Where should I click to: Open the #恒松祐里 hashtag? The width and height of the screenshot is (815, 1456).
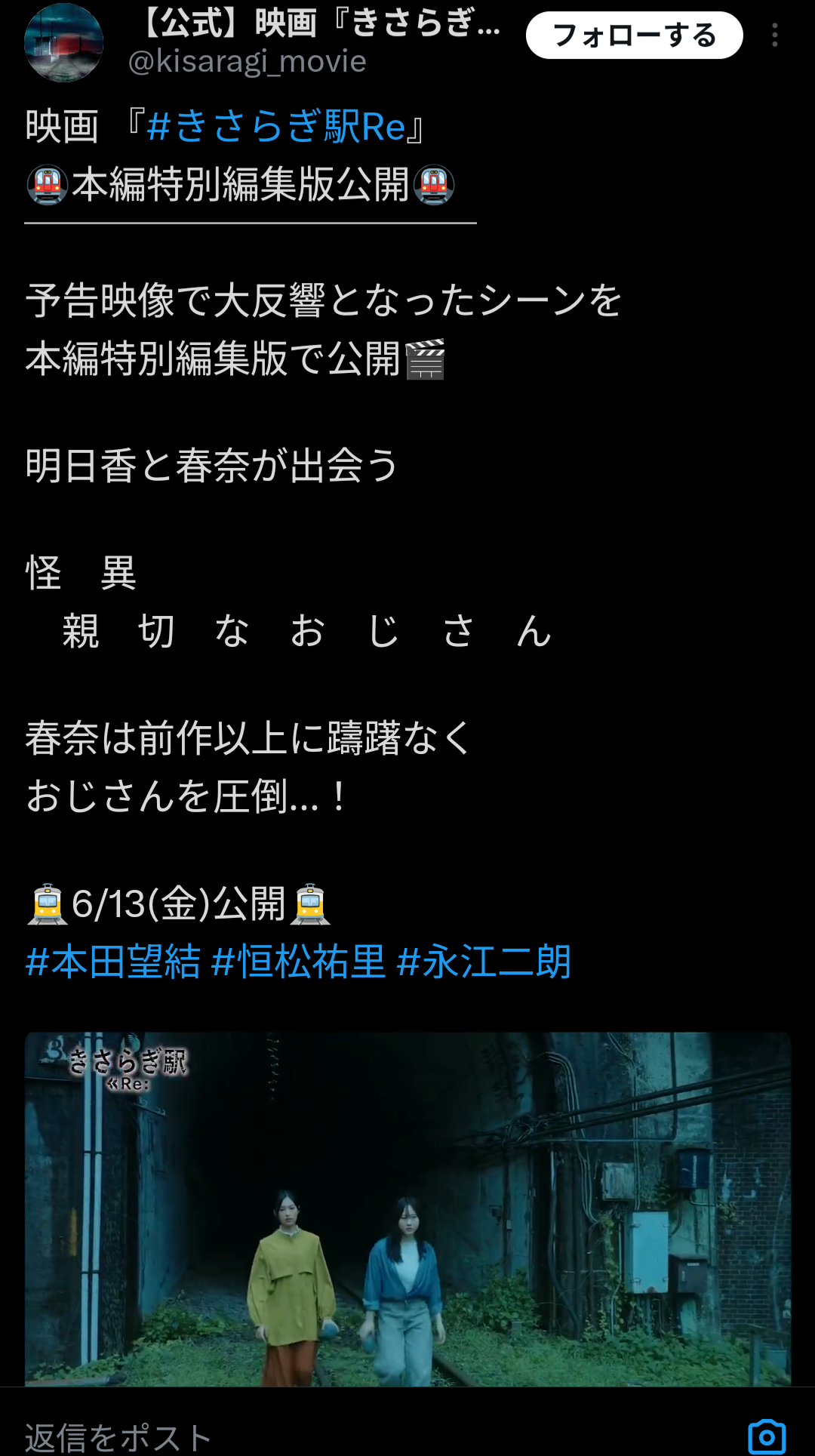(x=298, y=962)
